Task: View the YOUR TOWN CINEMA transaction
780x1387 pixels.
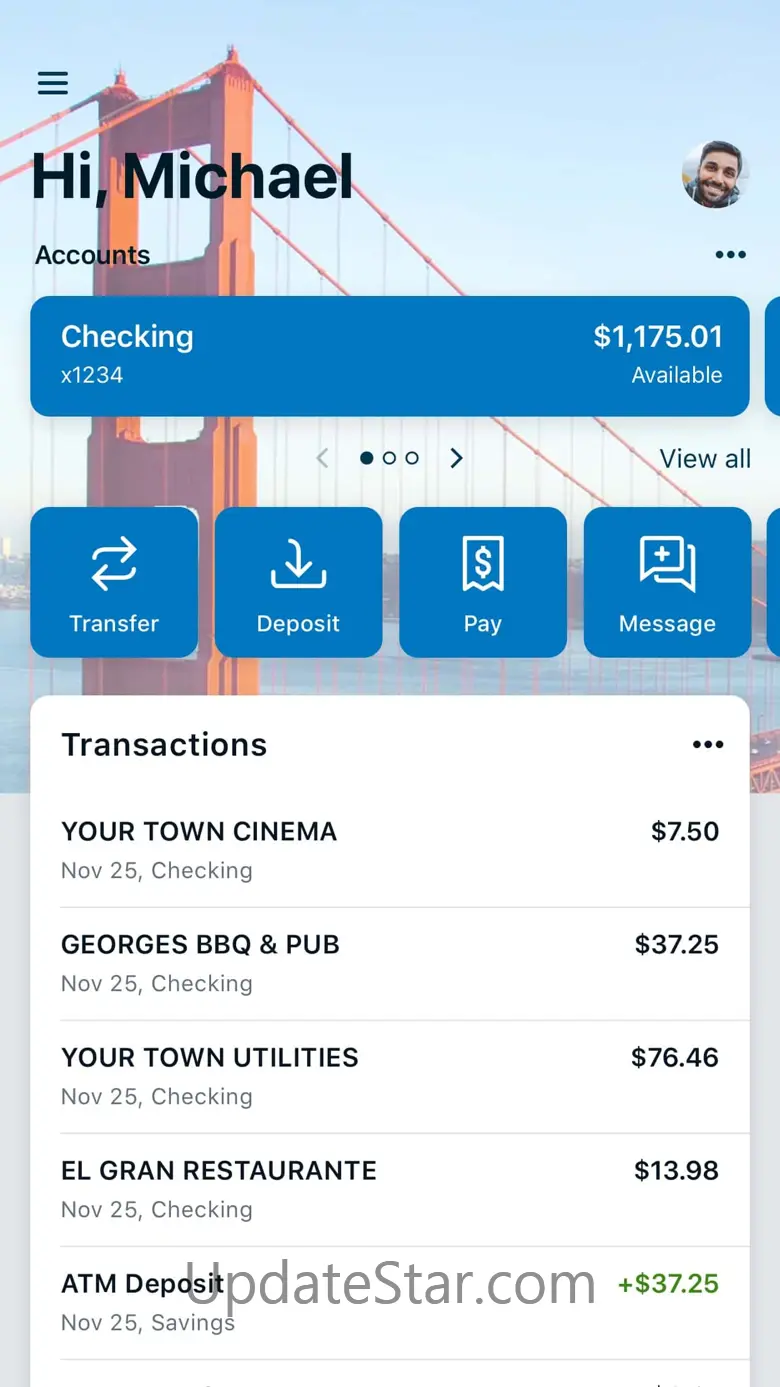Action: (390, 850)
